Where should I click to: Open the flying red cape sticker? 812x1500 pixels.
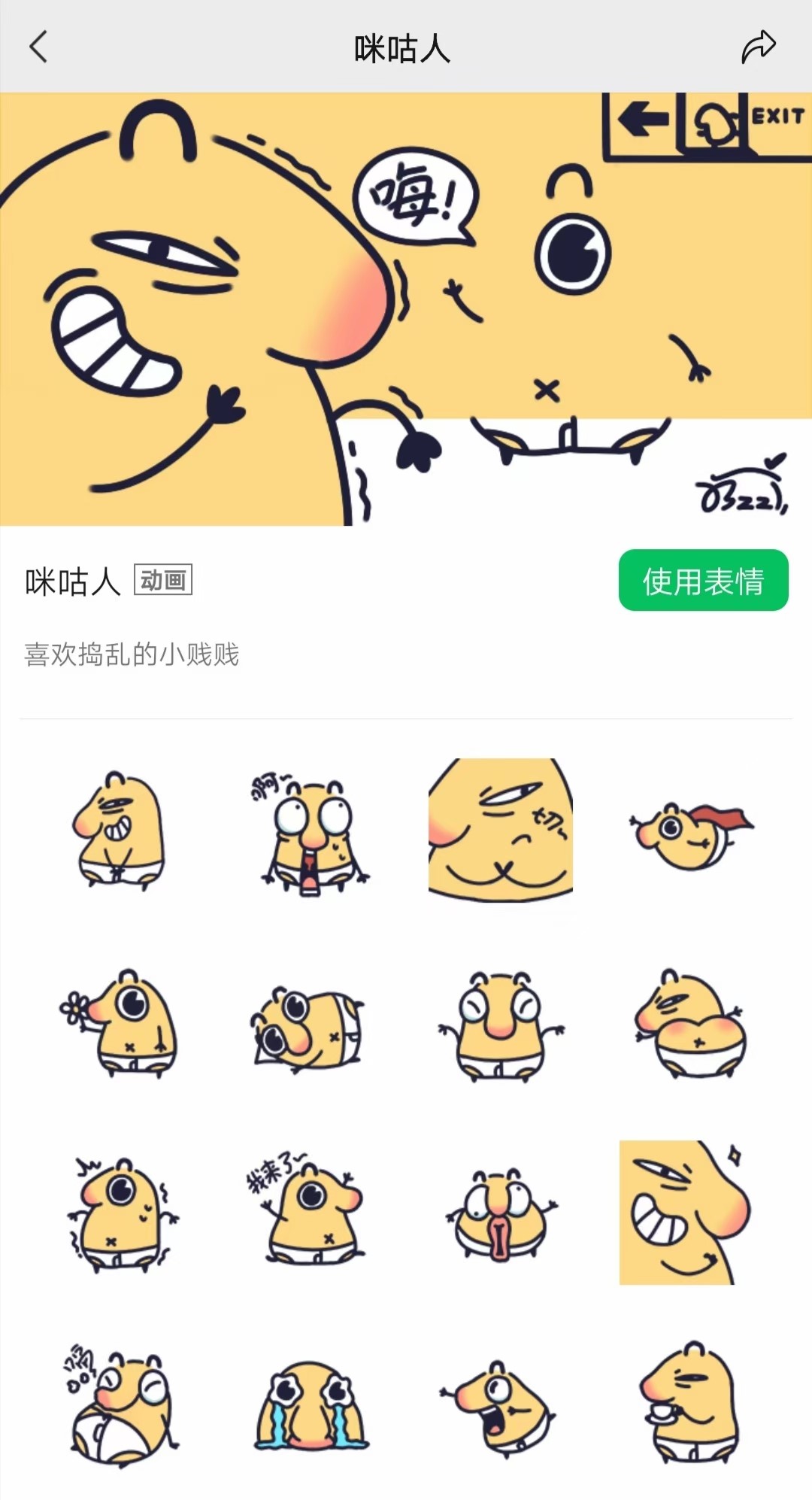(692, 835)
